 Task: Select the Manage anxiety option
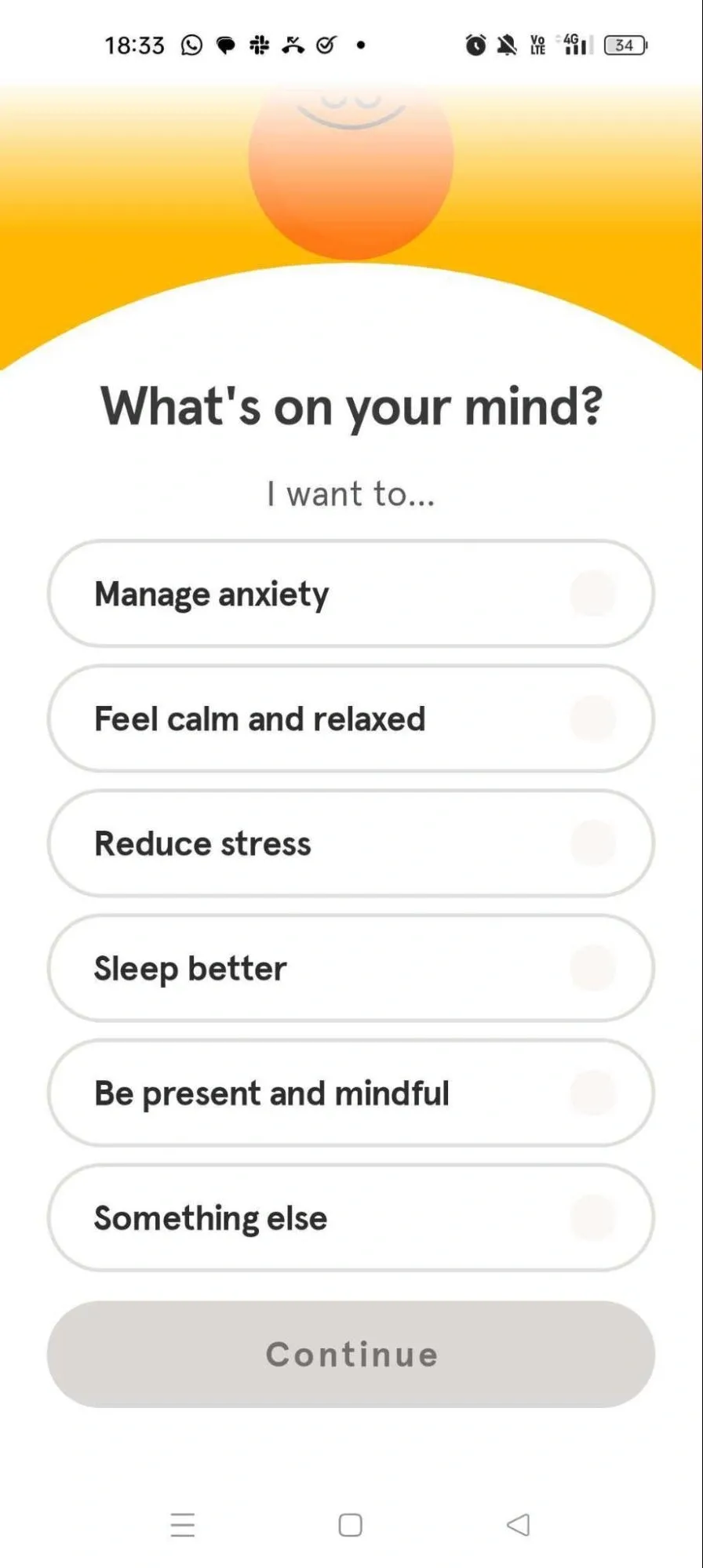pyautogui.click(x=351, y=594)
